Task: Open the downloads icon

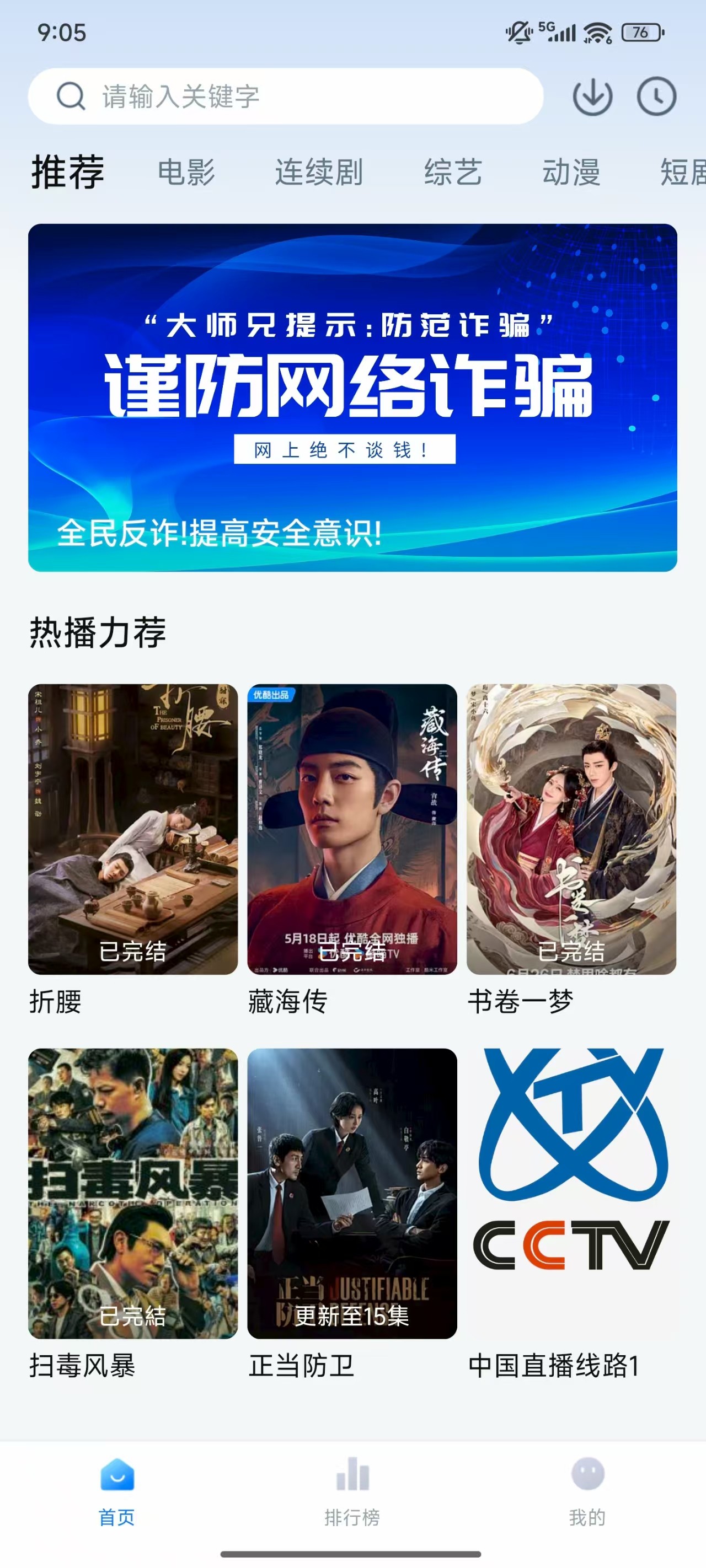Action: 592,96
